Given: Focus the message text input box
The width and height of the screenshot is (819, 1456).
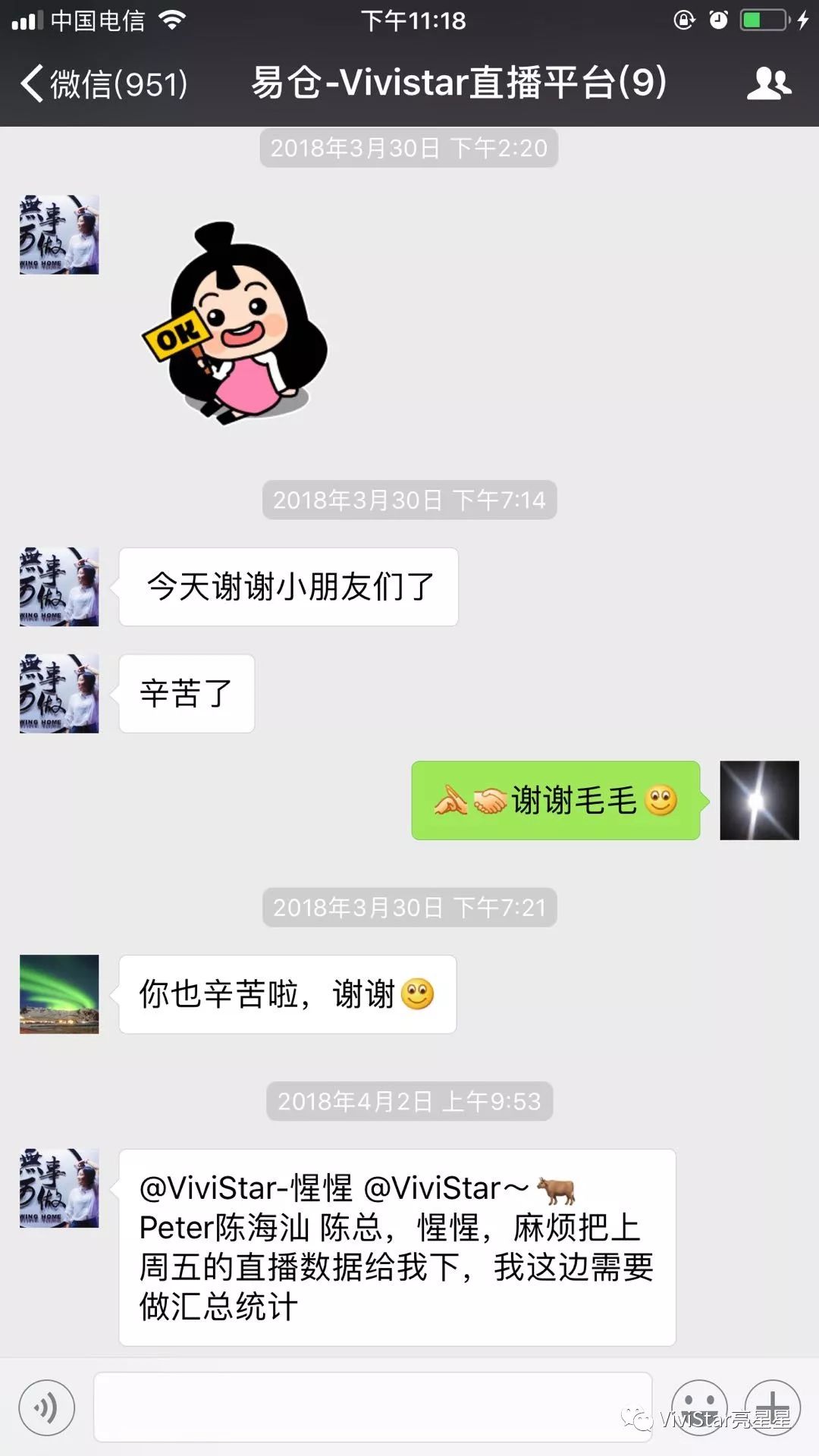Looking at the screenshot, I should pyautogui.click(x=372, y=1407).
